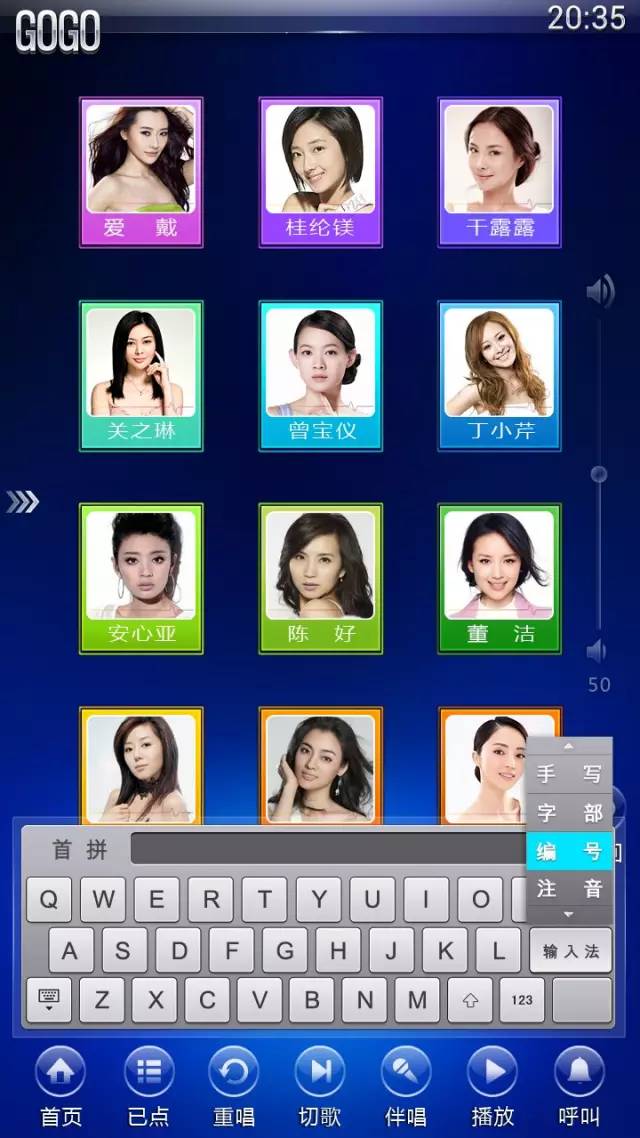This screenshot has height=1138, width=640.
Task: Select singer 曾宝仪
Action: click(x=320, y=376)
